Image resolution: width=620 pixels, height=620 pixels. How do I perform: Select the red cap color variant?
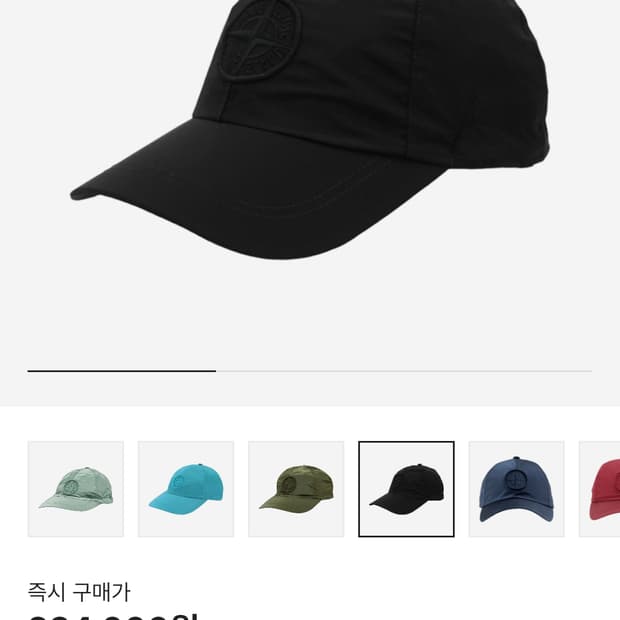602,489
